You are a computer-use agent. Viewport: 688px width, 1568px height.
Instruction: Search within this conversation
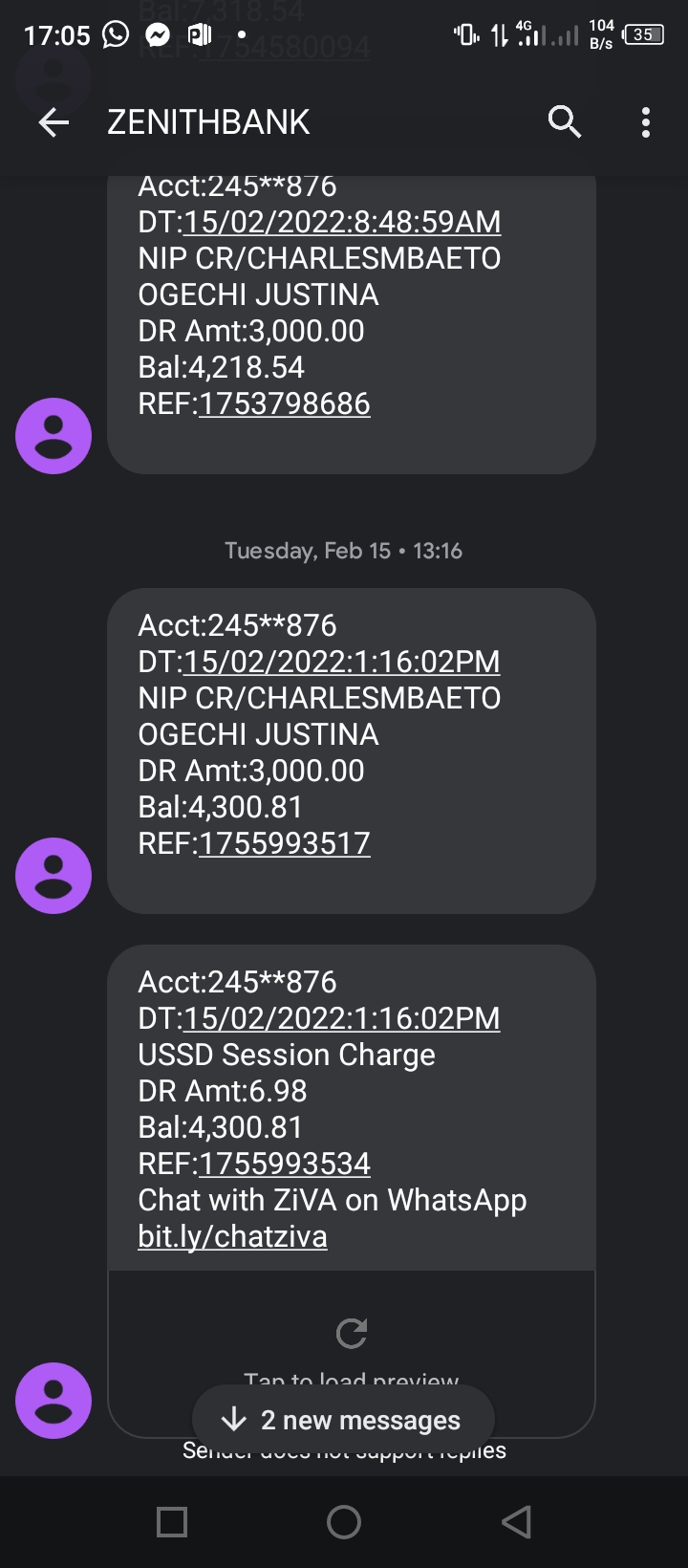pyautogui.click(x=565, y=122)
